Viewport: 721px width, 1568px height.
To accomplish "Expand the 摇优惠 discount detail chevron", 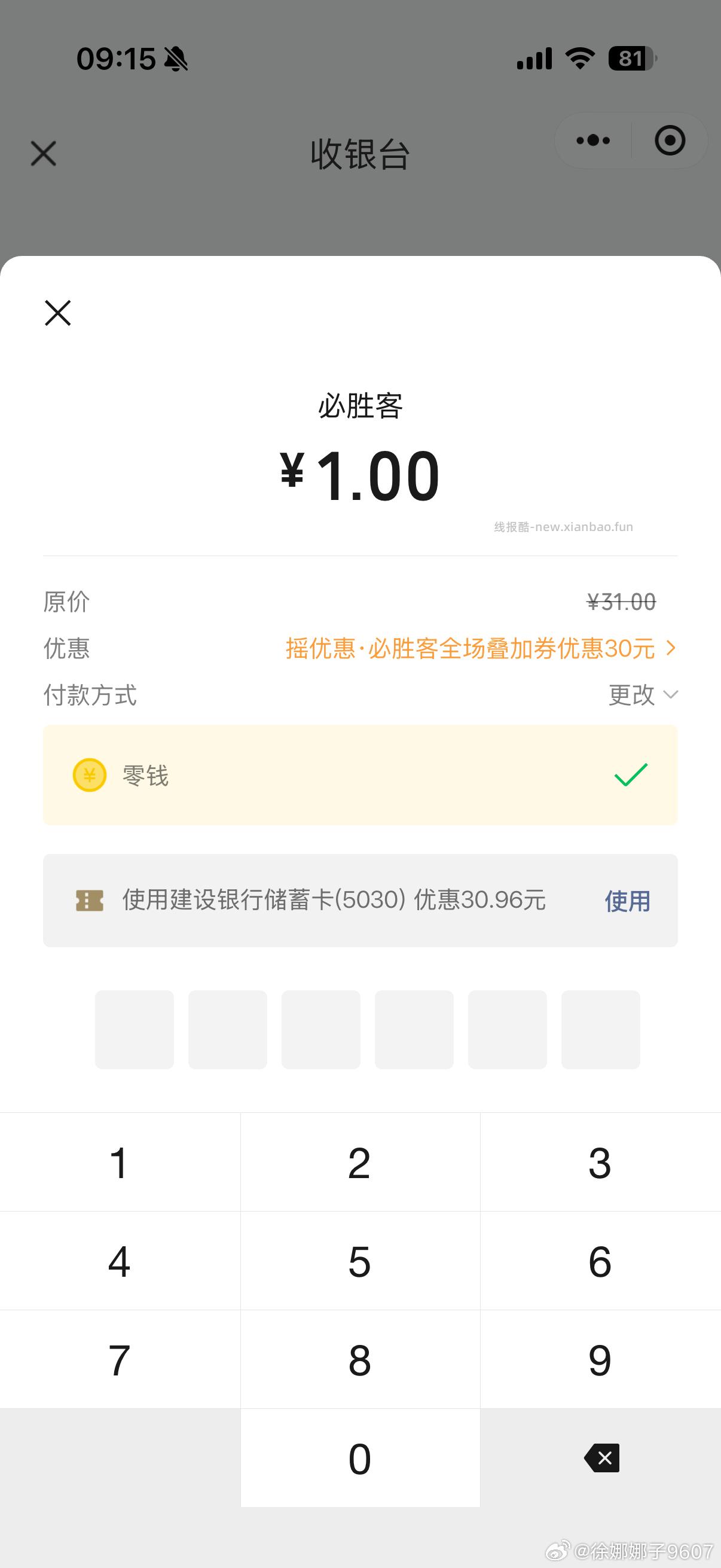I will (671, 648).
